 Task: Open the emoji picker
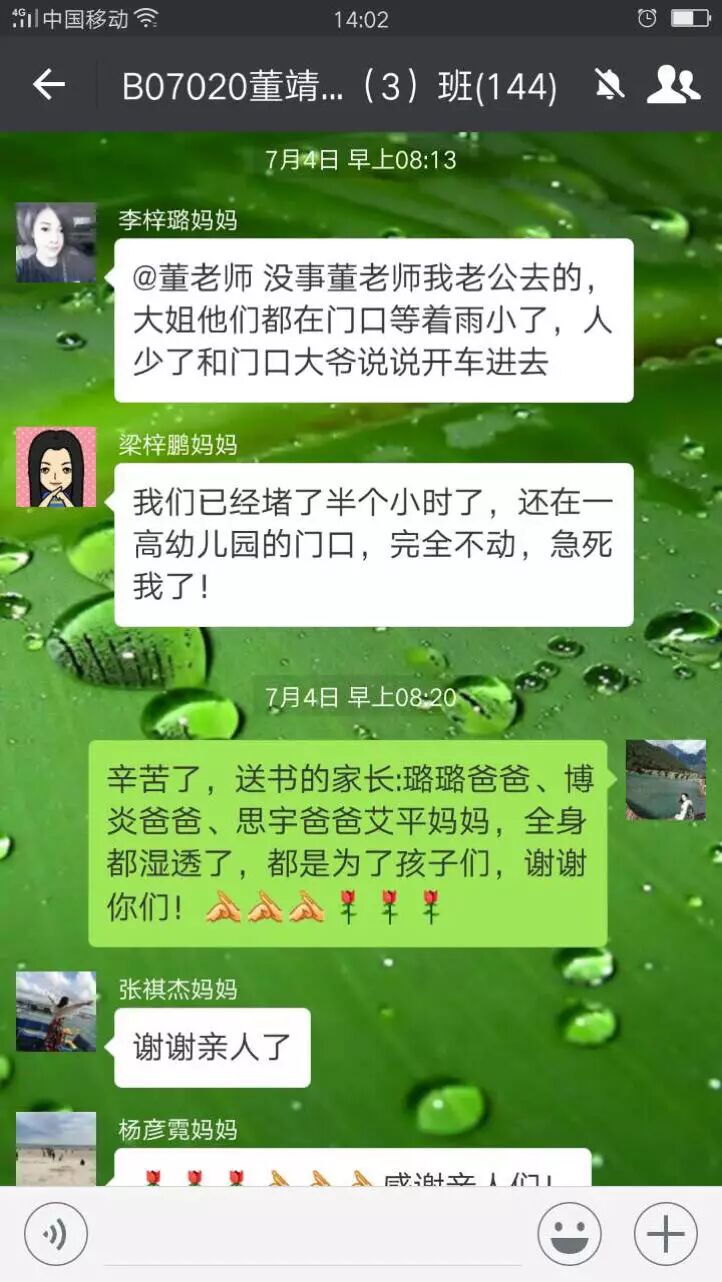[x=569, y=1234]
